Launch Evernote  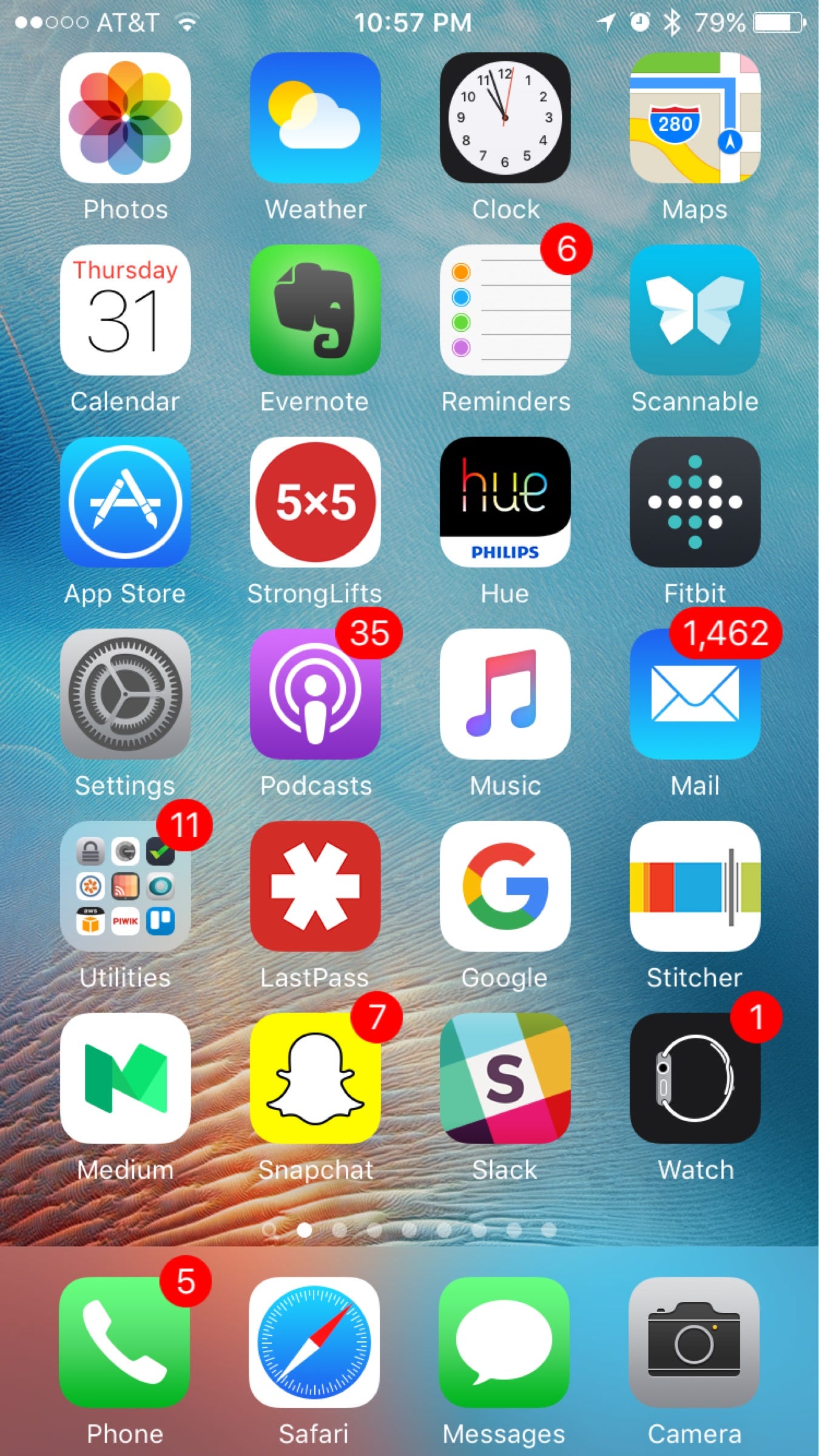[315, 310]
